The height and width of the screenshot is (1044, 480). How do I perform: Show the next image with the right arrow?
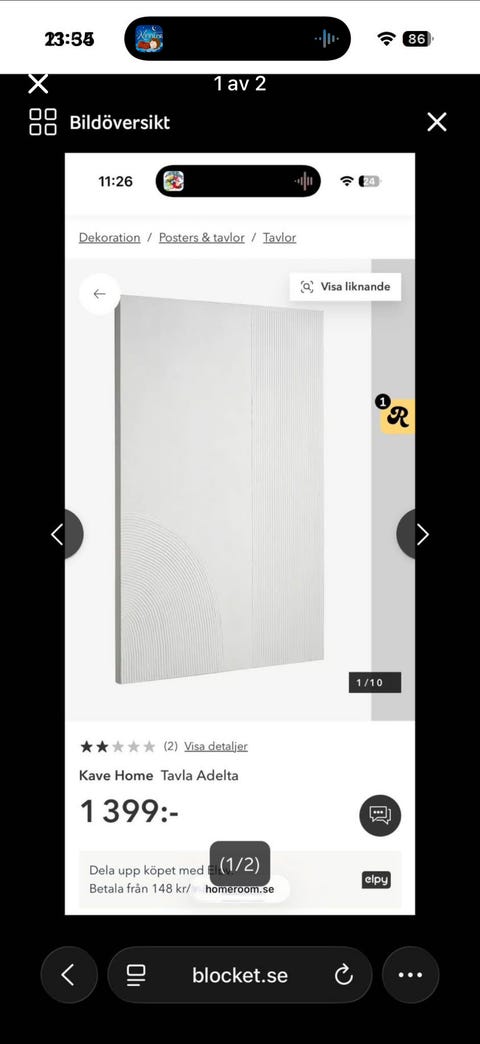tap(423, 535)
